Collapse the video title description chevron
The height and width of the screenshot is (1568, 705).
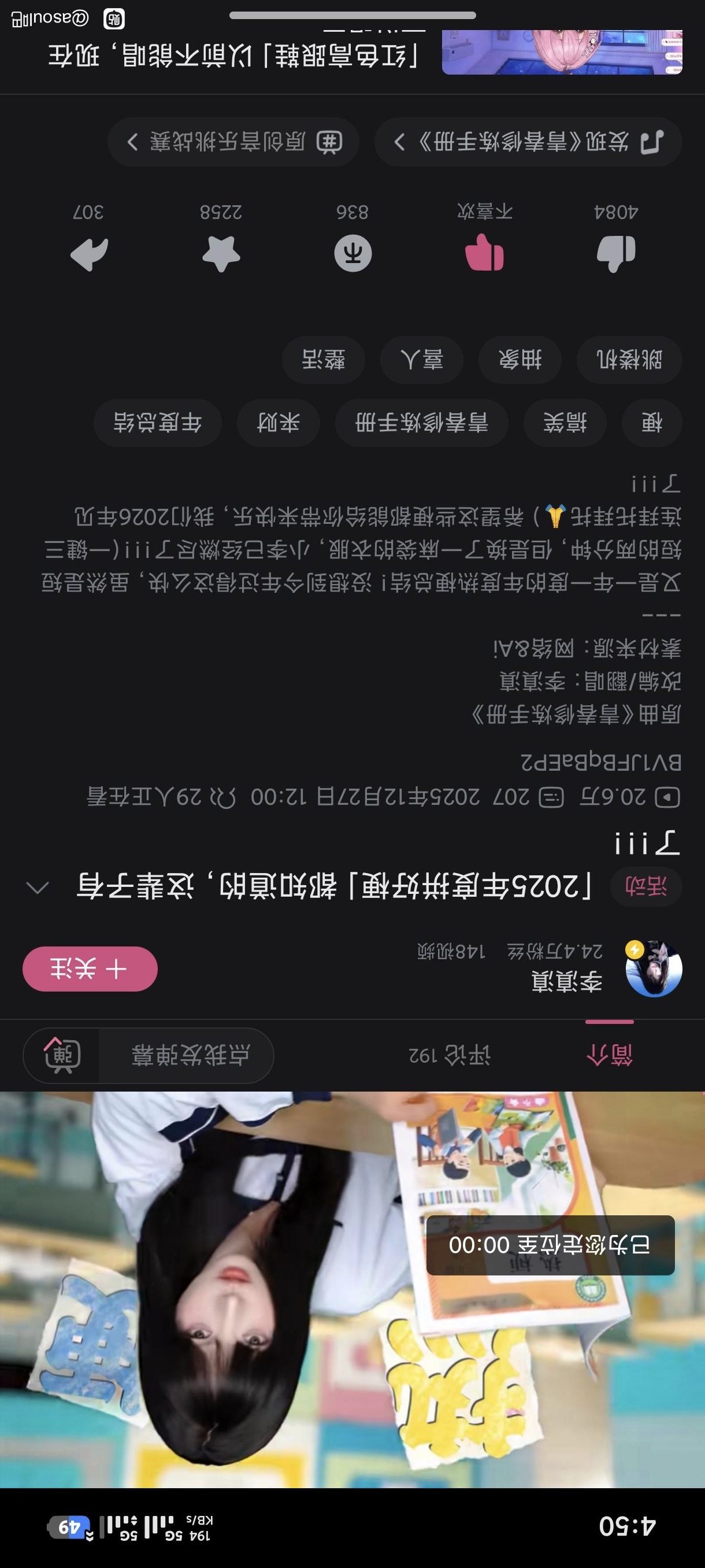point(38,887)
